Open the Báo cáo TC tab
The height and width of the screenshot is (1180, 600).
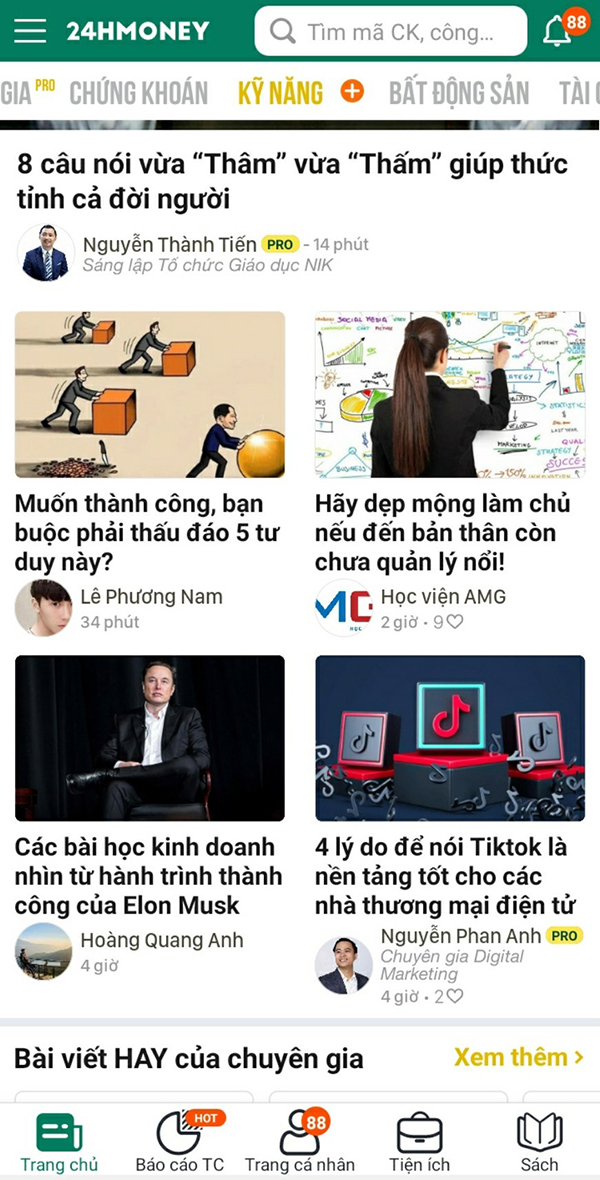(180, 1142)
